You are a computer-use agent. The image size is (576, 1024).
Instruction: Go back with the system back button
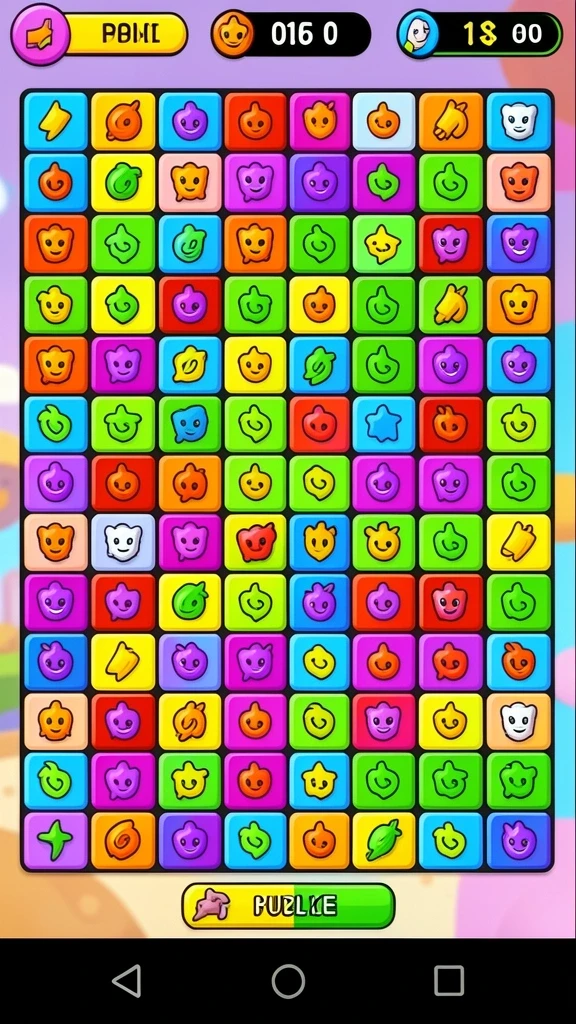[127, 981]
